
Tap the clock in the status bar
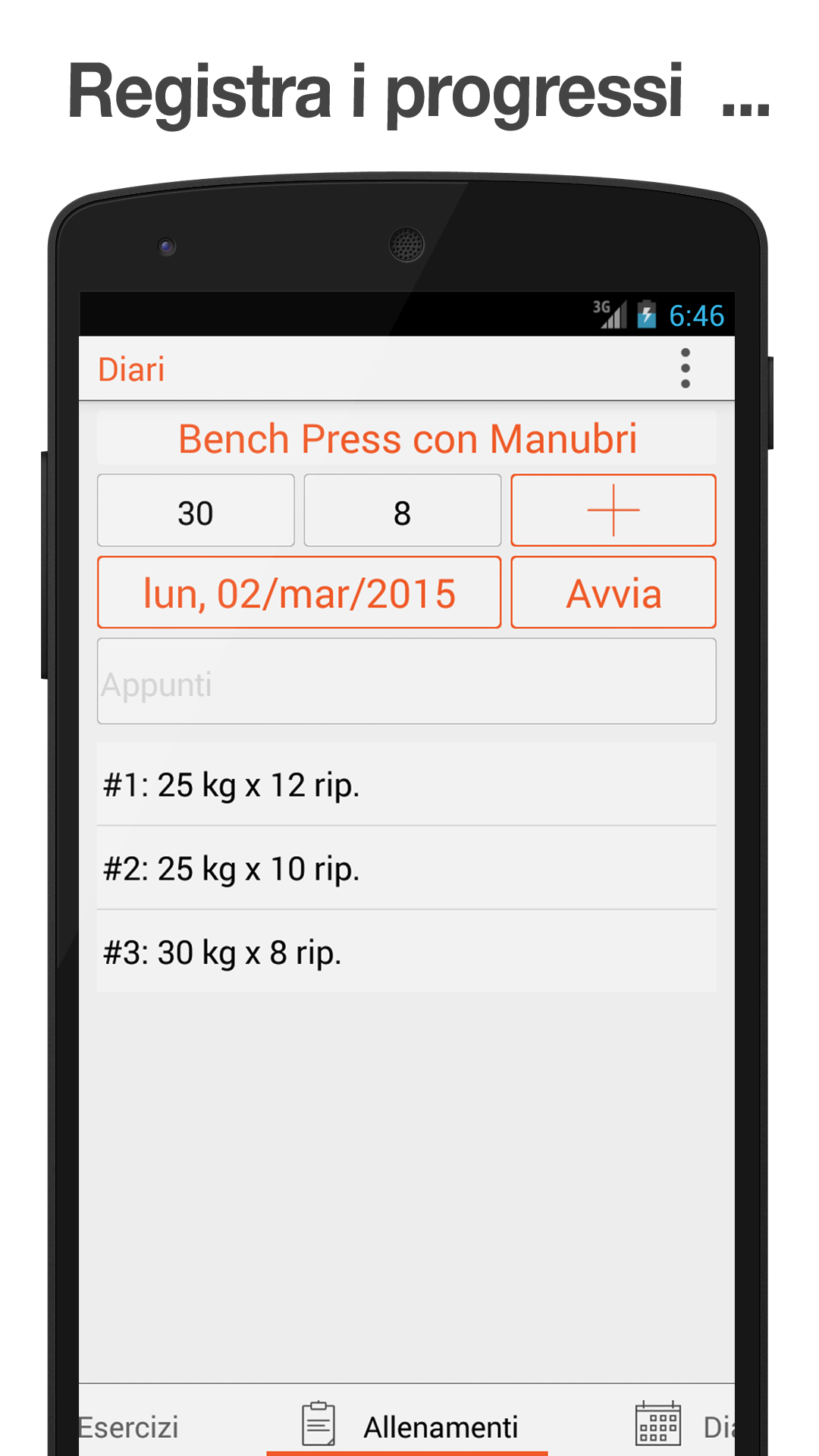point(696,313)
